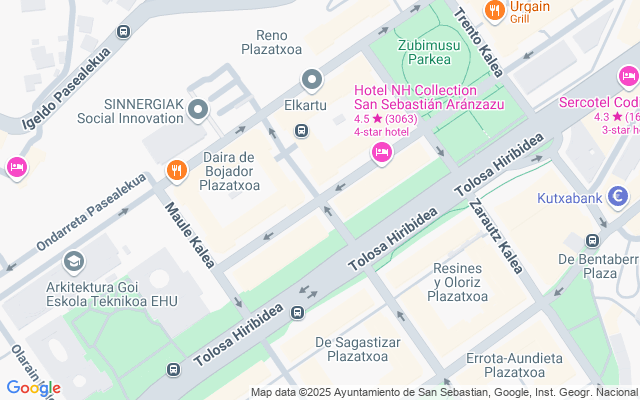This screenshot has width=640, height=400.
Task: Open the hotel pin on Ondarreta Pasealekua
Action: point(15,166)
